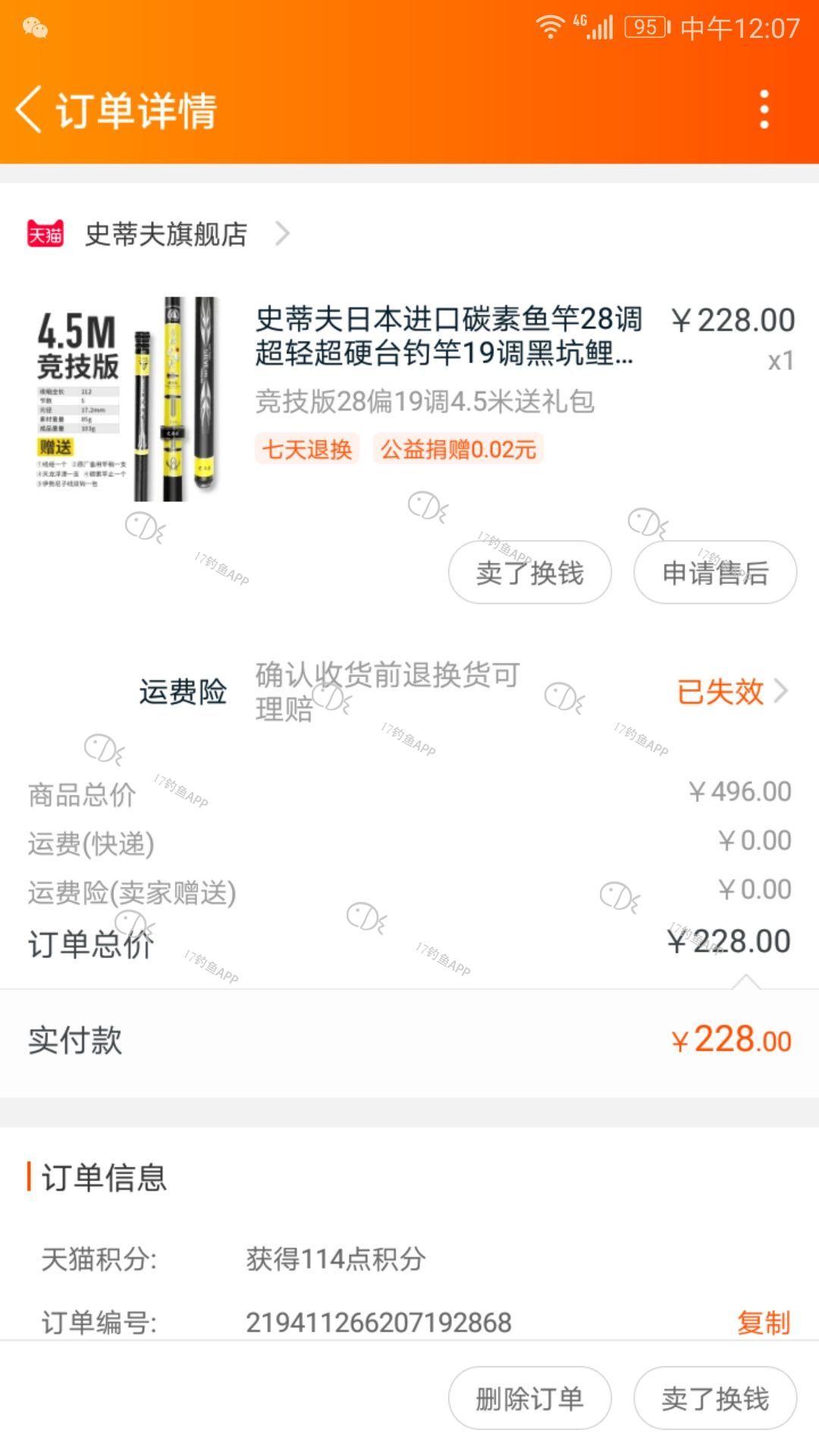Tap 卖了换钱 under the product
The image size is (819, 1456).
(529, 573)
